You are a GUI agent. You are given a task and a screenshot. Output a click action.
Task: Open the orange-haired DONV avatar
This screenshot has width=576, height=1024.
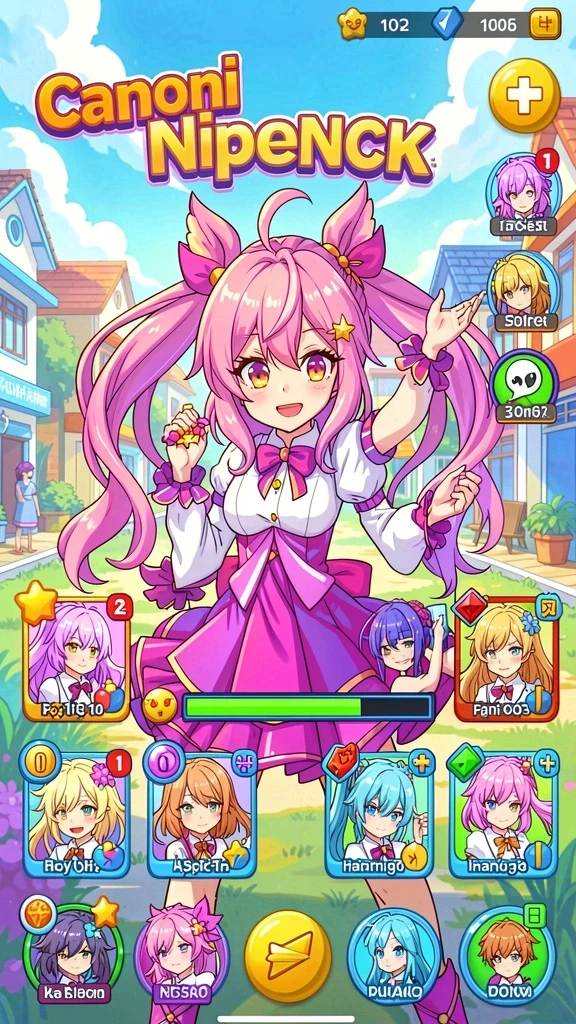507,956
